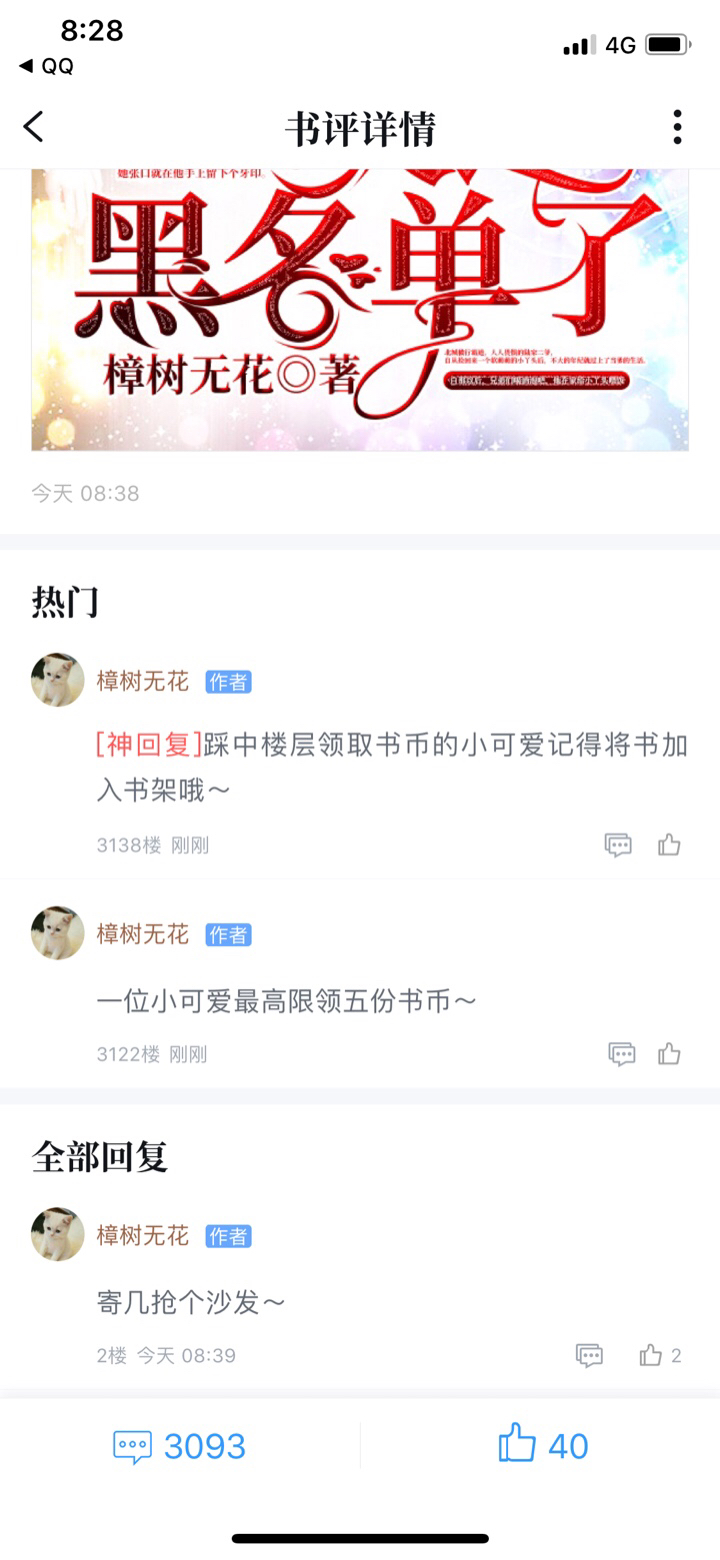Like the 3122楼 comment
This screenshot has height=1560, width=720.
pyautogui.click(x=669, y=1054)
